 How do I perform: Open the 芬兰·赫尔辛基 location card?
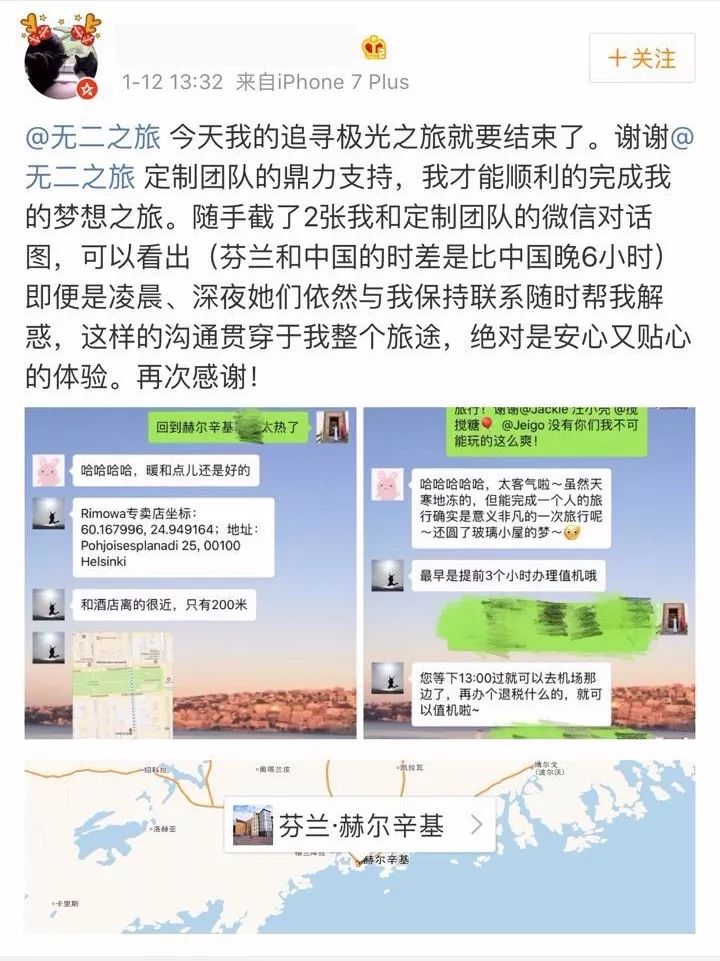point(360,825)
